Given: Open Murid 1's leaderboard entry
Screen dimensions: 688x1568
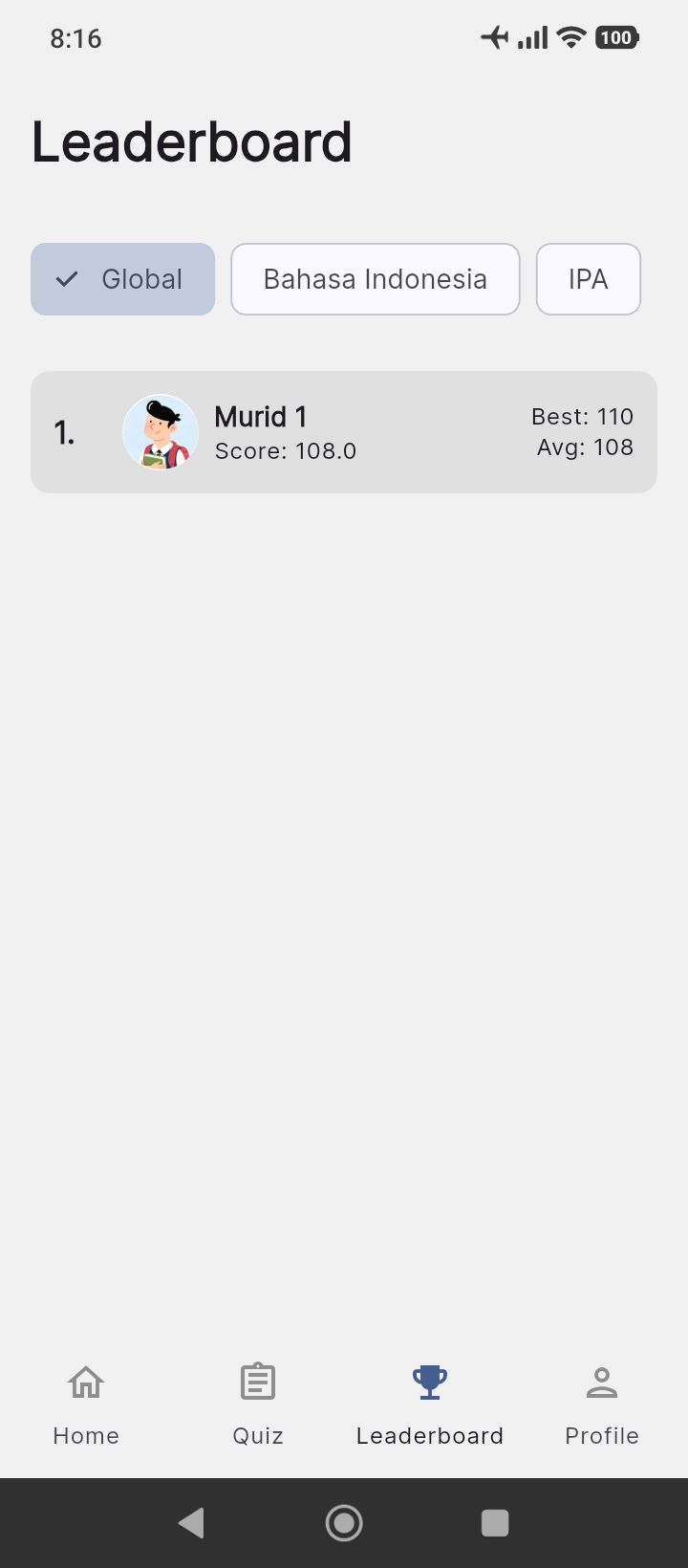Looking at the screenshot, I should 344,432.
